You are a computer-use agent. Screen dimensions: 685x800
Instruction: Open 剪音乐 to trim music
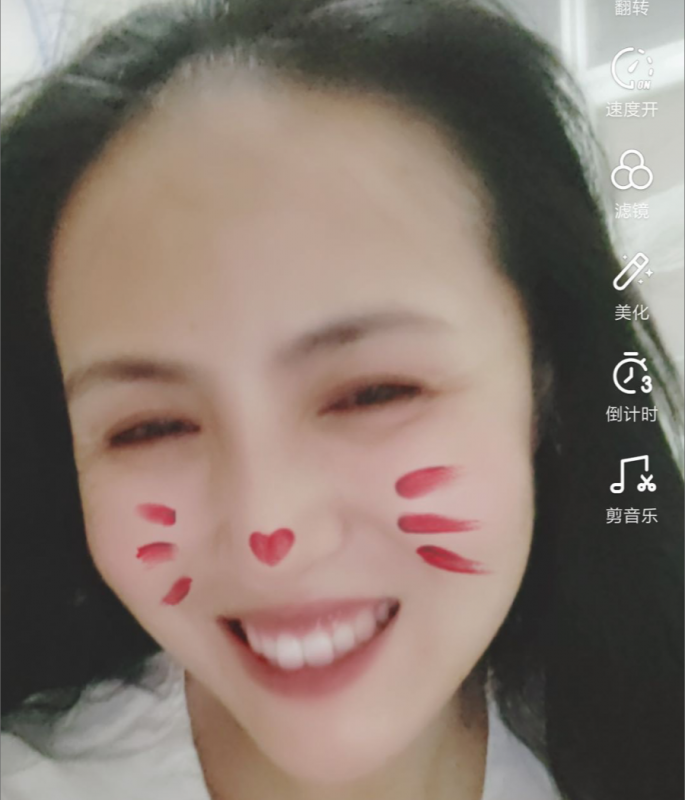click(631, 477)
